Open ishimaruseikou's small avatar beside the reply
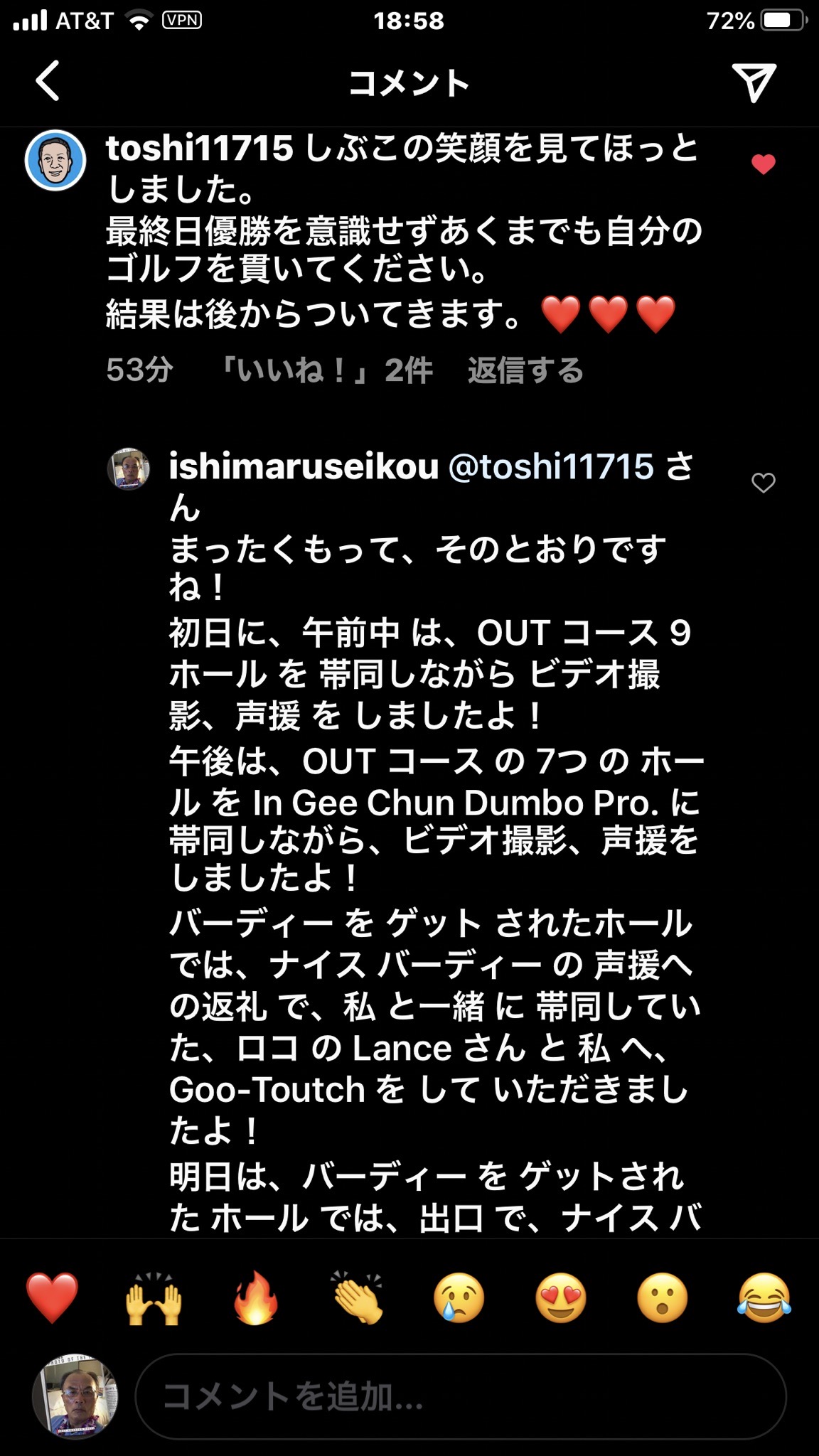 (129, 469)
